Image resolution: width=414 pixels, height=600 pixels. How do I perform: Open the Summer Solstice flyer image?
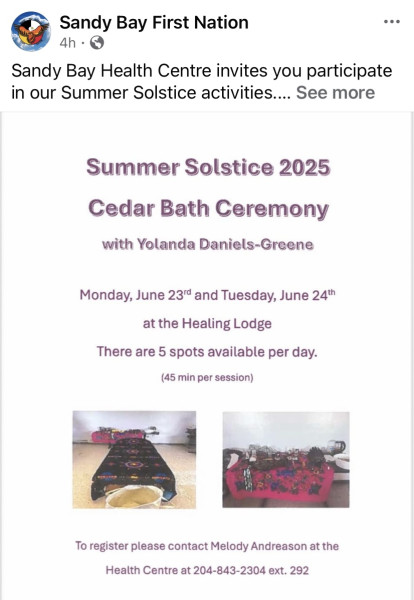tap(207, 356)
